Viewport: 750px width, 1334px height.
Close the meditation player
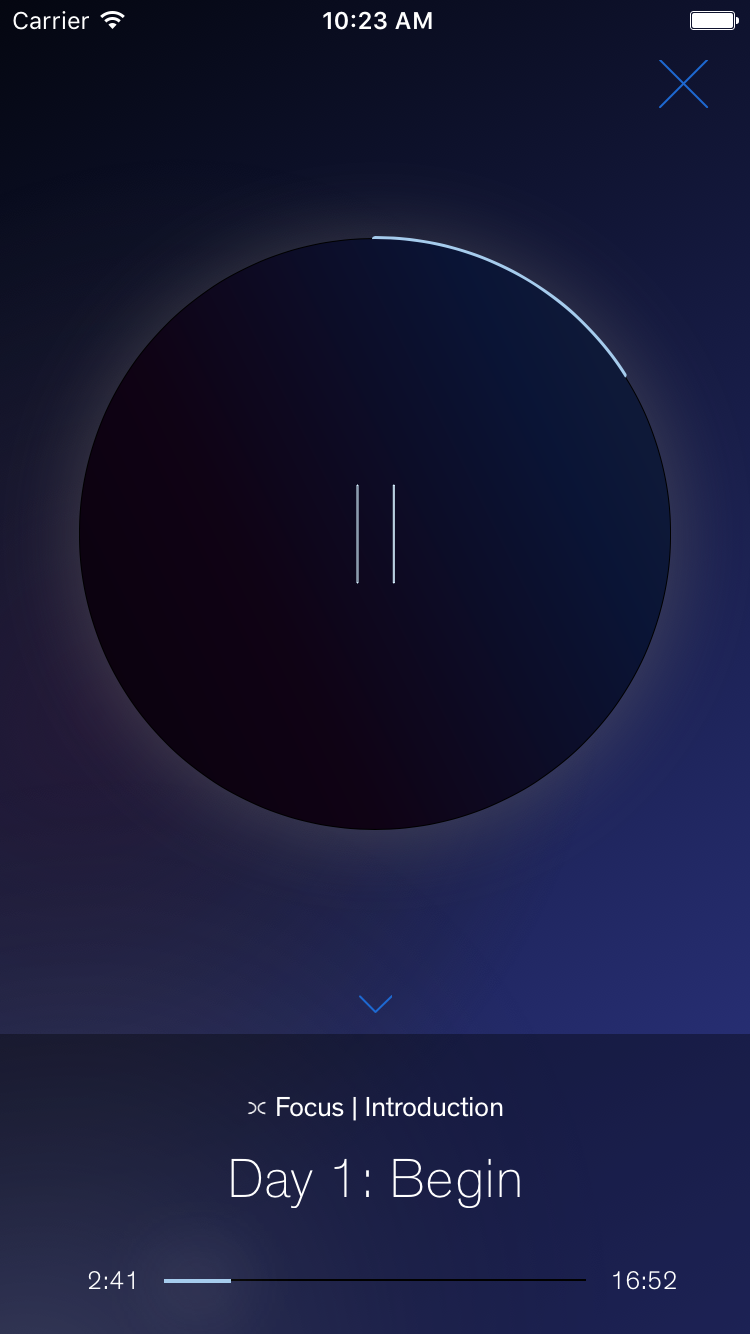coord(683,84)
